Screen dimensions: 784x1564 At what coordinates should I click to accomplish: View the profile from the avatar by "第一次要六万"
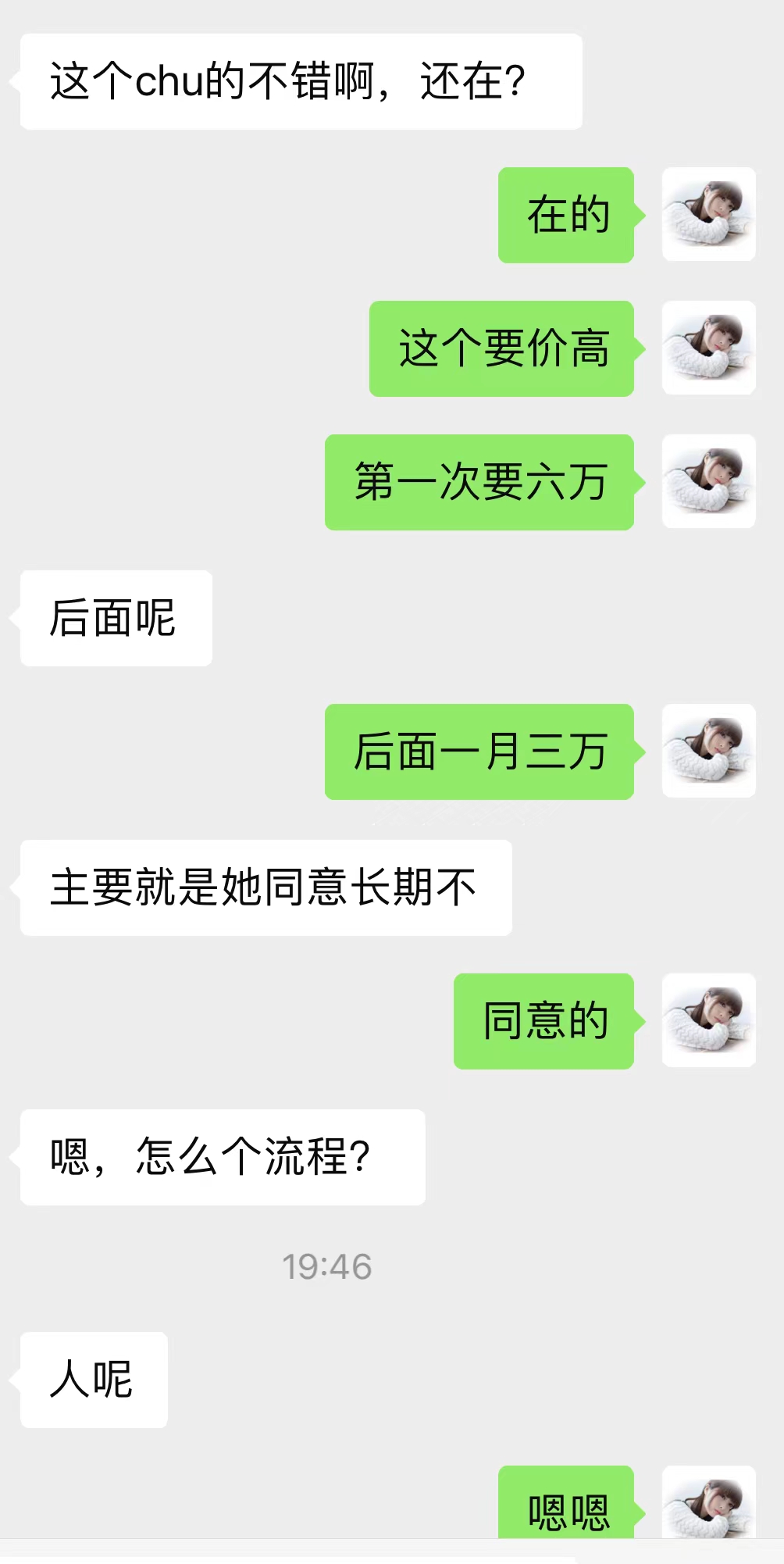(x=708, y=481)
